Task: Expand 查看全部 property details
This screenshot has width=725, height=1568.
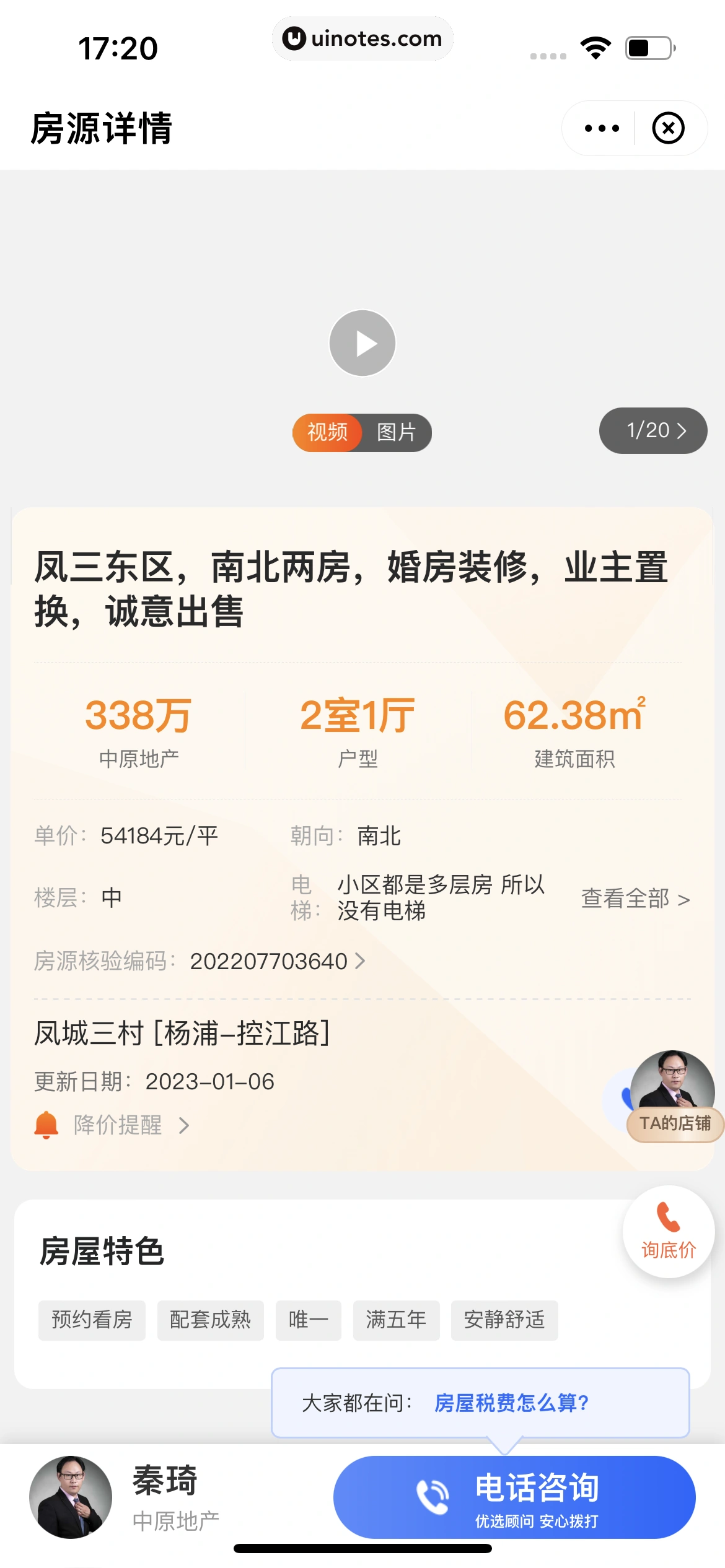Action: [x=635, y=899]
